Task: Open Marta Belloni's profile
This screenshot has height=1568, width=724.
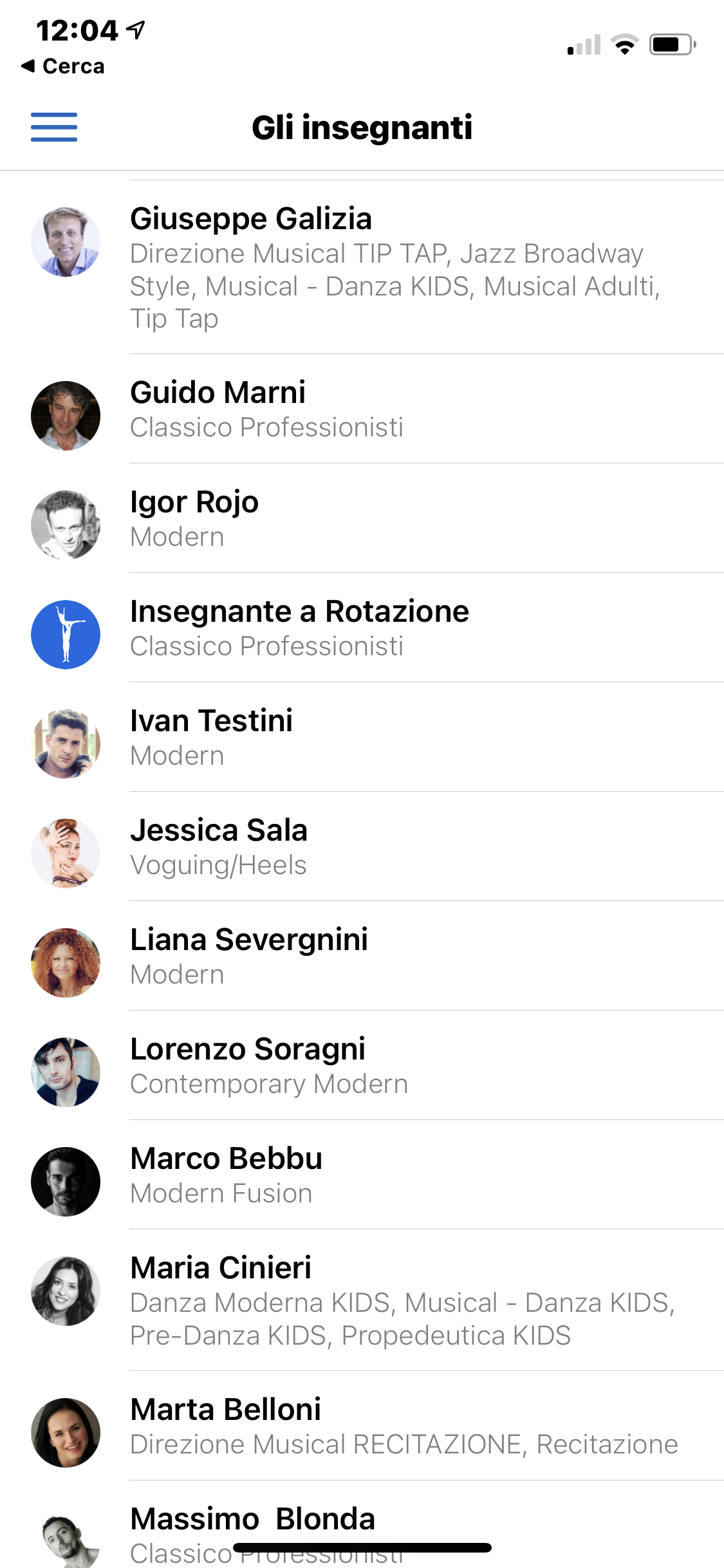Action: coord(362,1426)
